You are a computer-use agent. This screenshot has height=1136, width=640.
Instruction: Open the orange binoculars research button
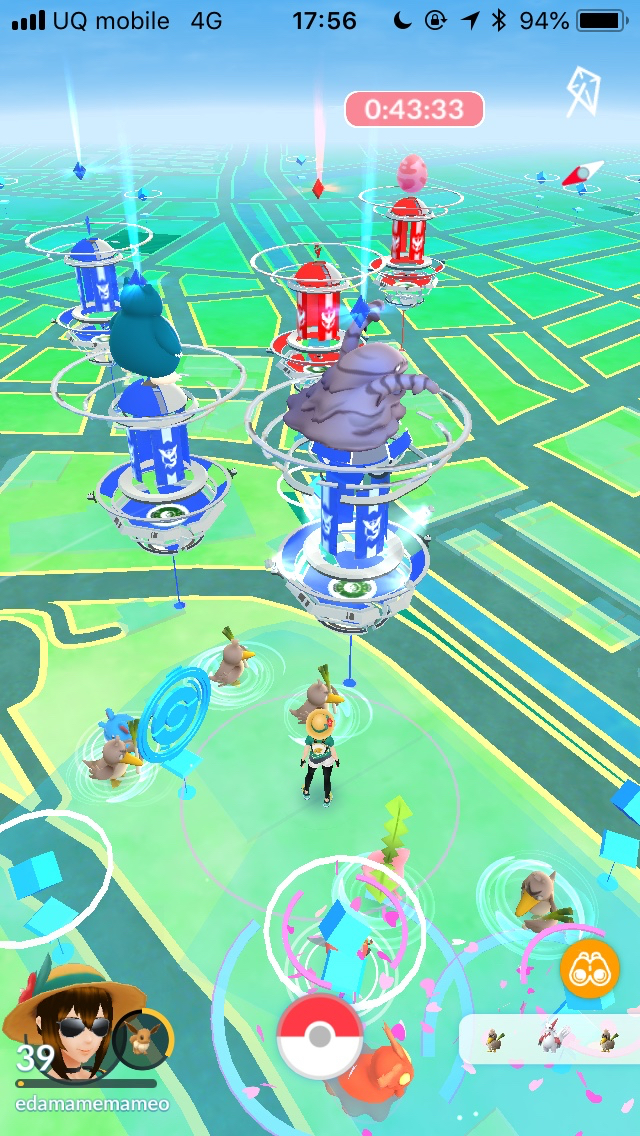[589, 969]
